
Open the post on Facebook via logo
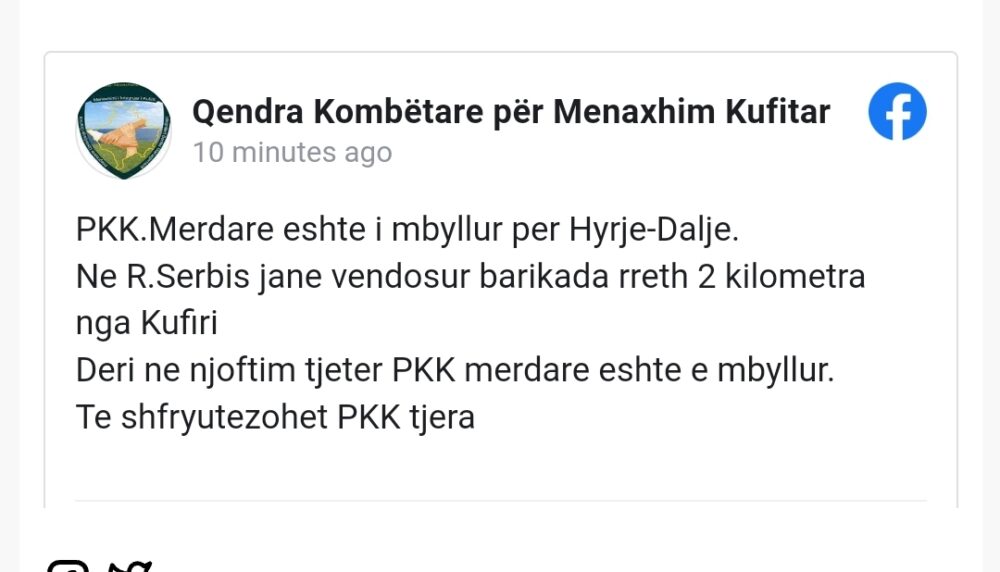coord(897,111)
